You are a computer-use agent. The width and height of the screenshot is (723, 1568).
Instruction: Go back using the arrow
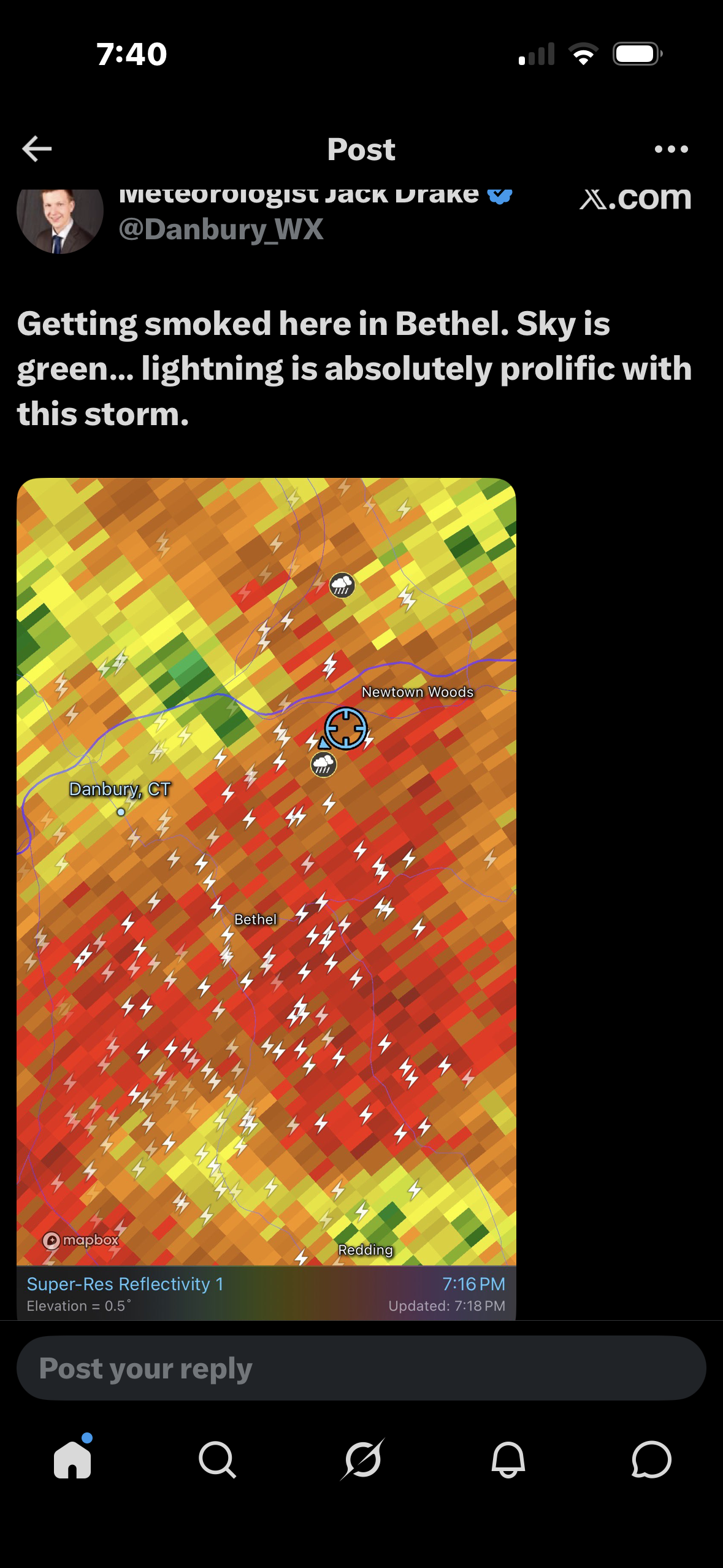[x=37, y=149]
